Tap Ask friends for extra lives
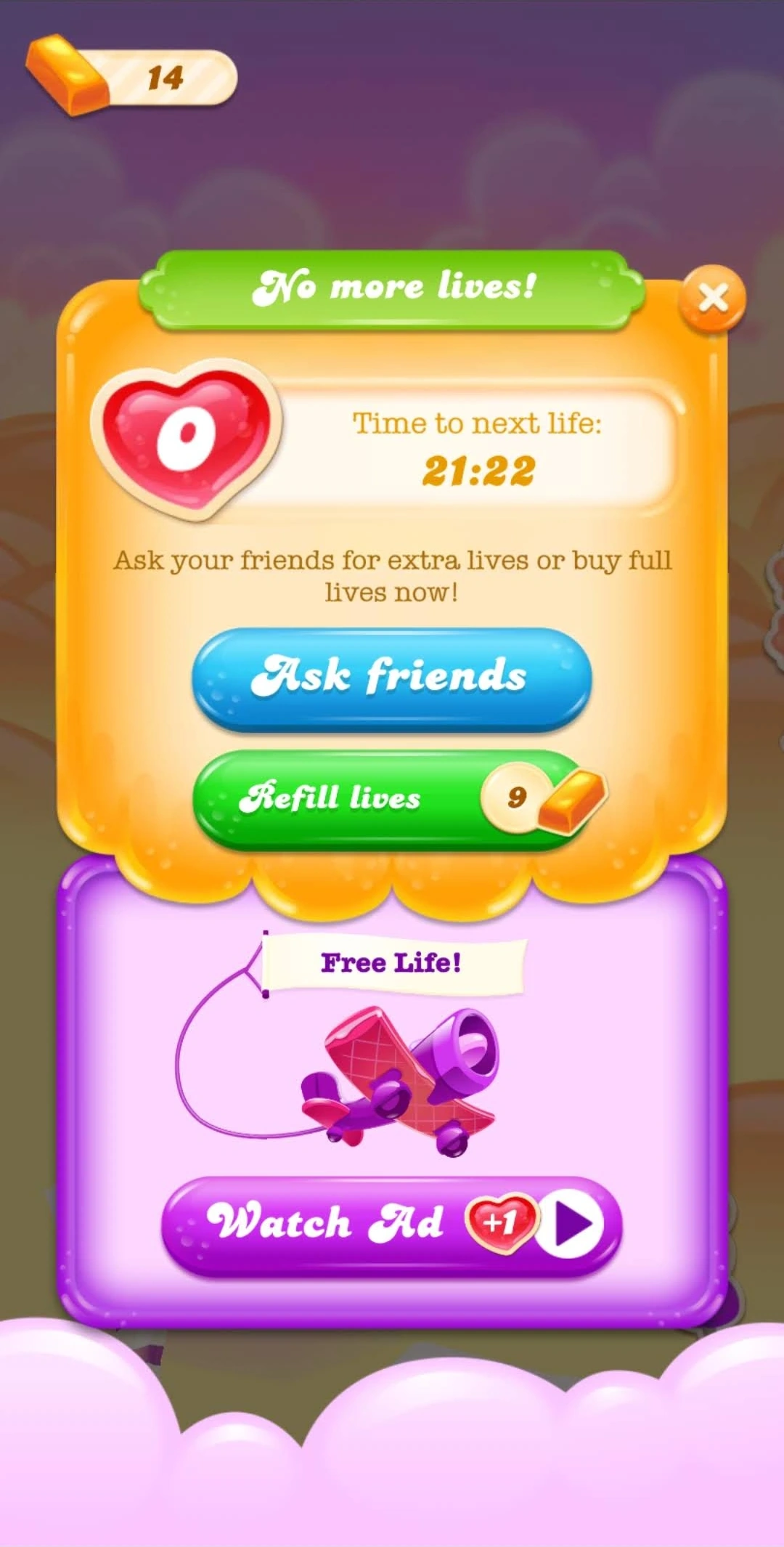The image size is (784, 1547). [x=392, y=678]
